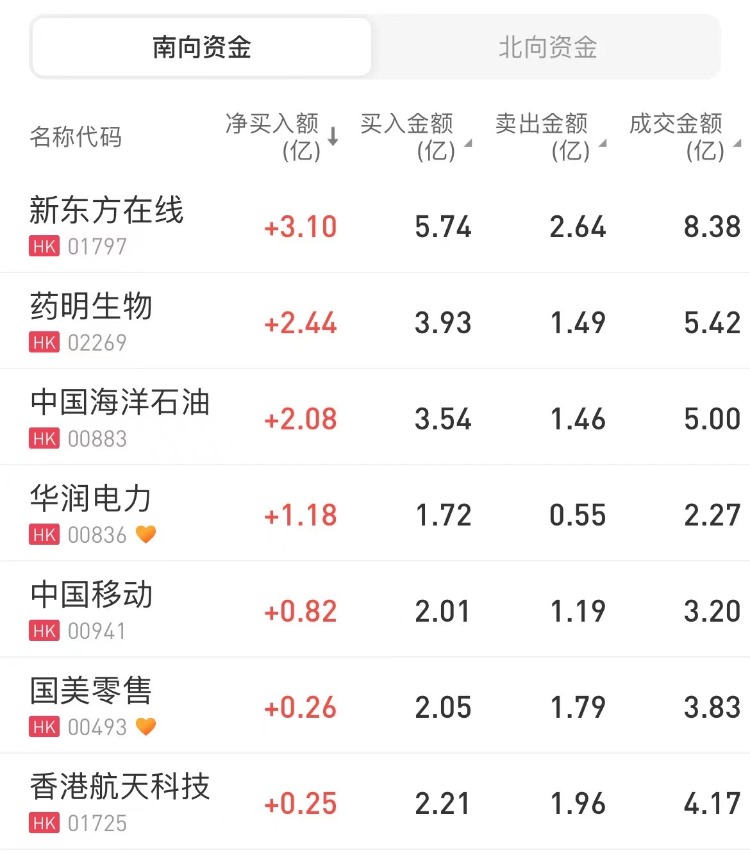View 香港航天科技 stock page
Image resolution: width=750 pixels, height=853 pixels.
[120, 787]
